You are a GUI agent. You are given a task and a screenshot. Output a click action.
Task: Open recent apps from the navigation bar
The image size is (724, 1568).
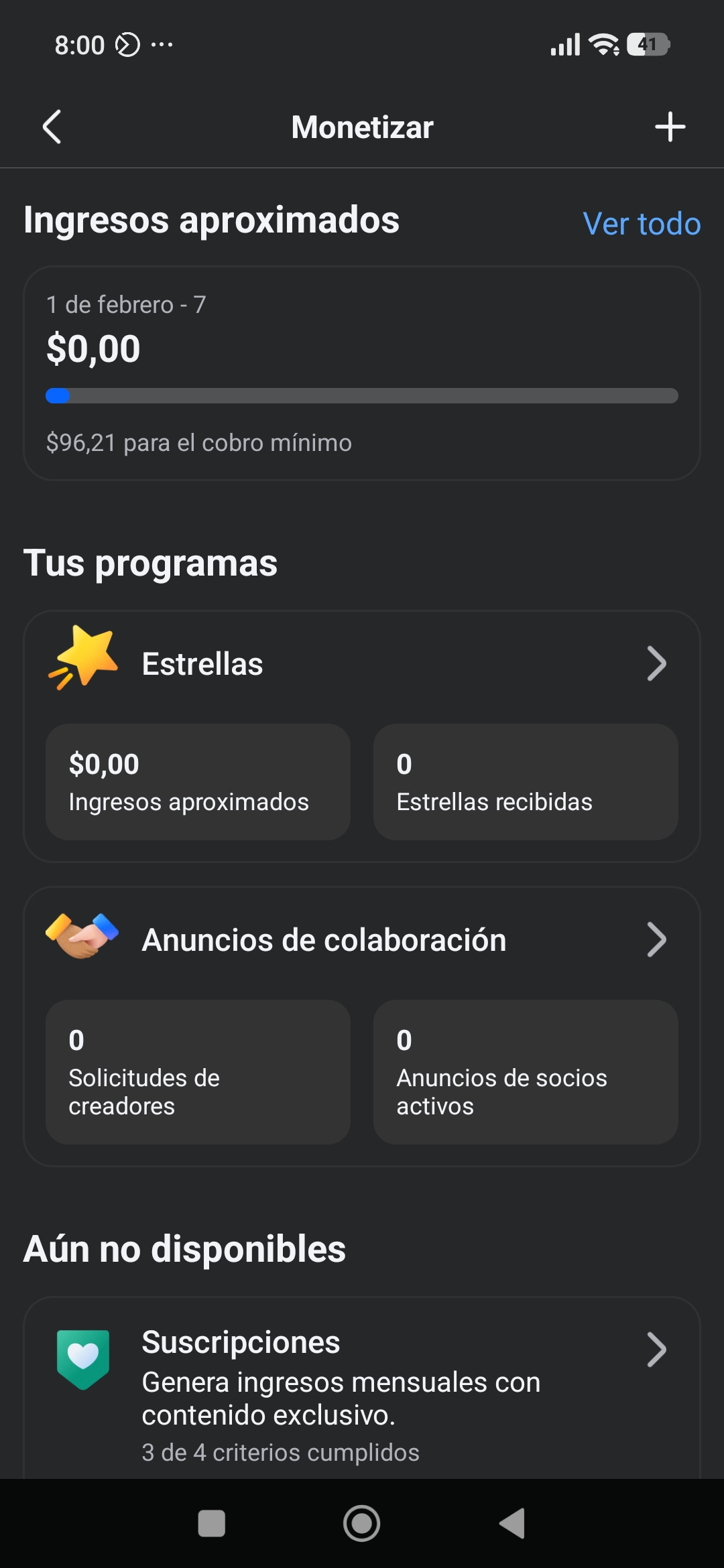pyautogui.click(x=212, y=1523)
